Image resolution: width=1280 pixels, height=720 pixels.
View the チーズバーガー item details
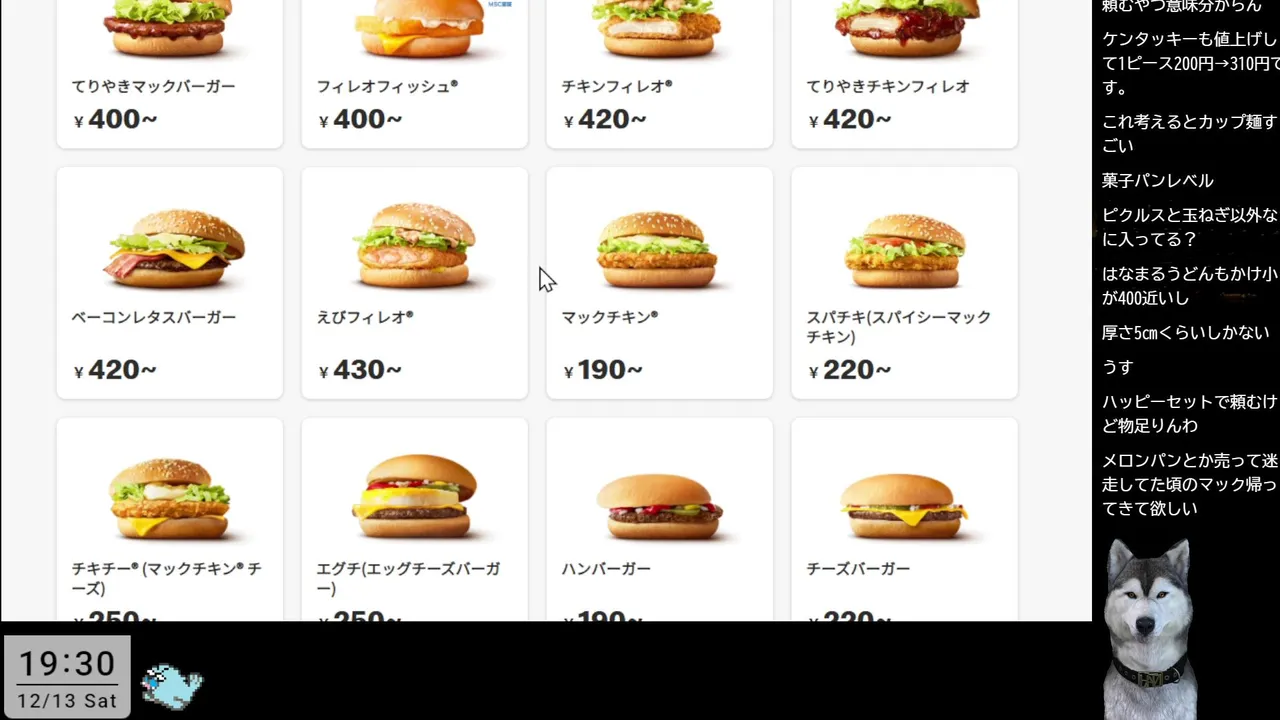pos(904,520)
